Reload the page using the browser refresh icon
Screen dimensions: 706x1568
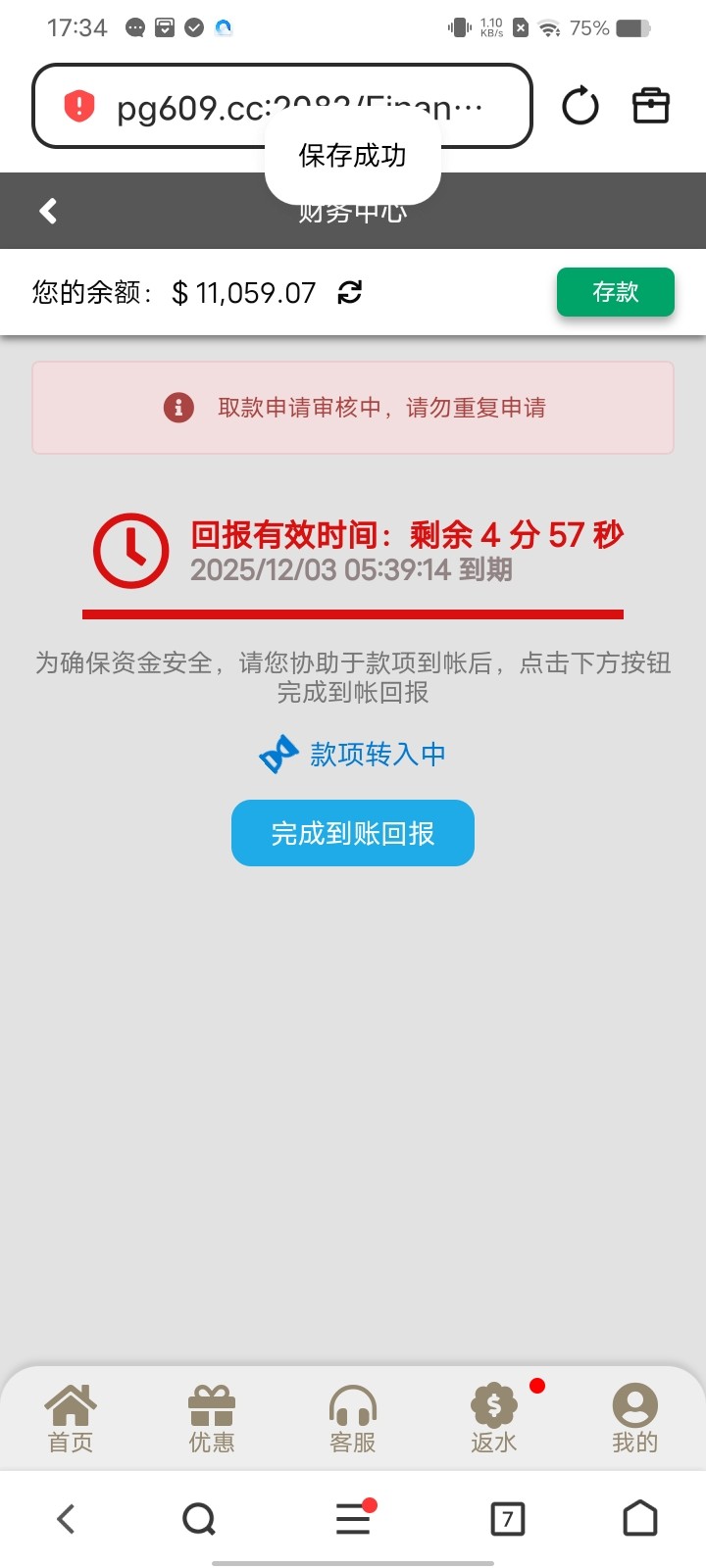tap(580, 105)
